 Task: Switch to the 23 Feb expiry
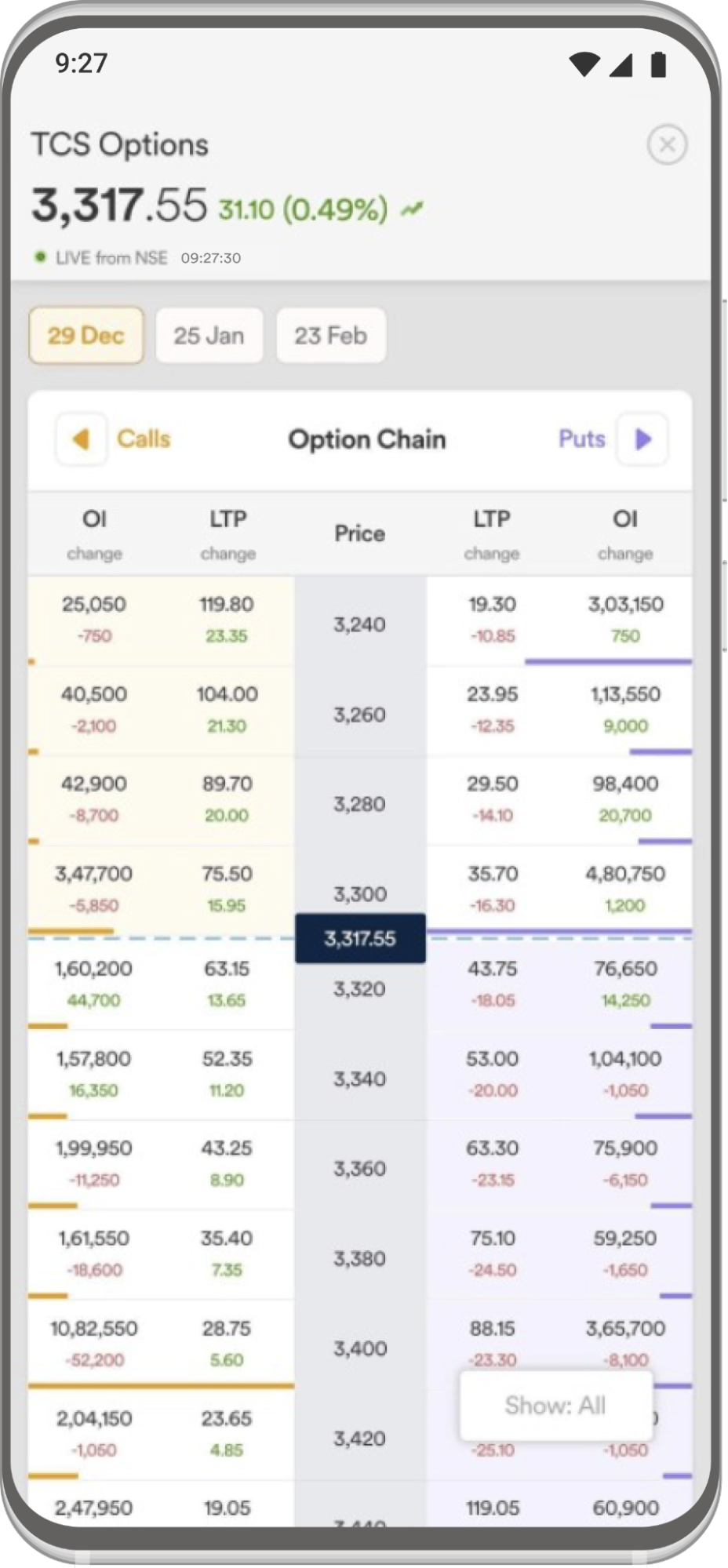[x=331, y=336]
